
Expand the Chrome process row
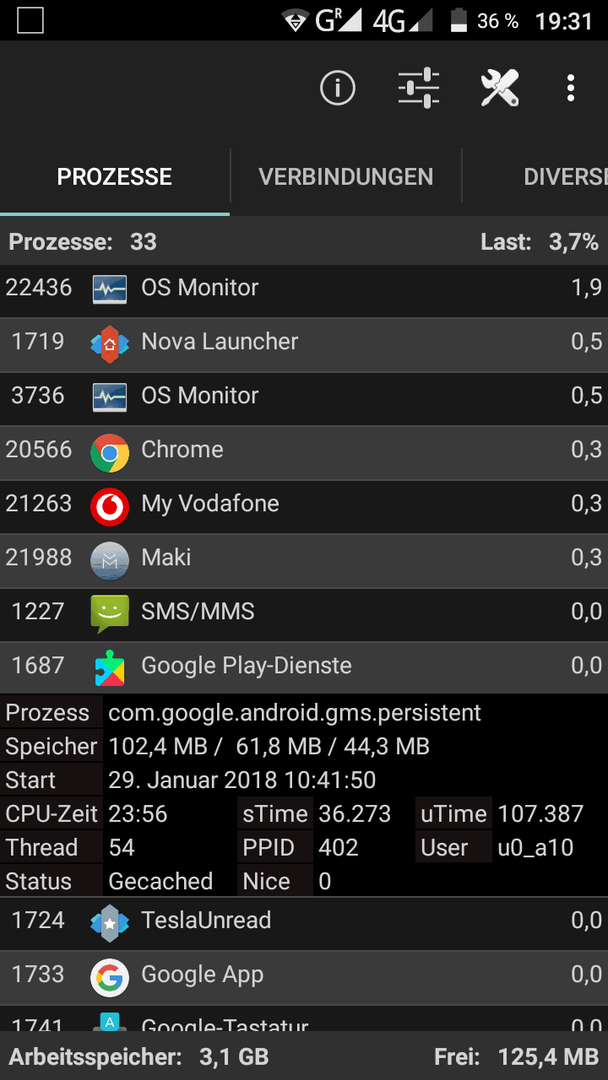pos(304,450)
